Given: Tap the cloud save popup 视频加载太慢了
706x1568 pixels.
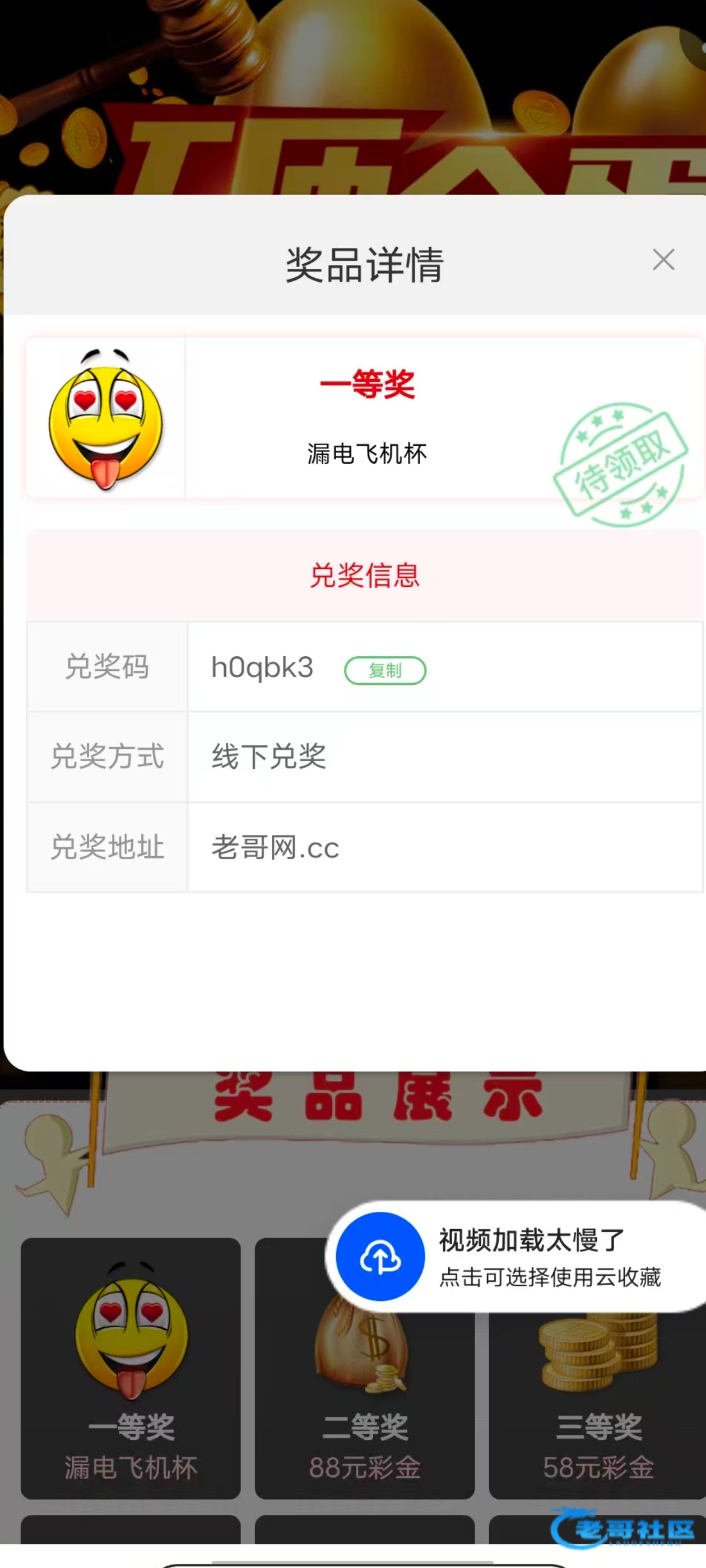Looking at the screenshot, I should [x=518, y=1256].
